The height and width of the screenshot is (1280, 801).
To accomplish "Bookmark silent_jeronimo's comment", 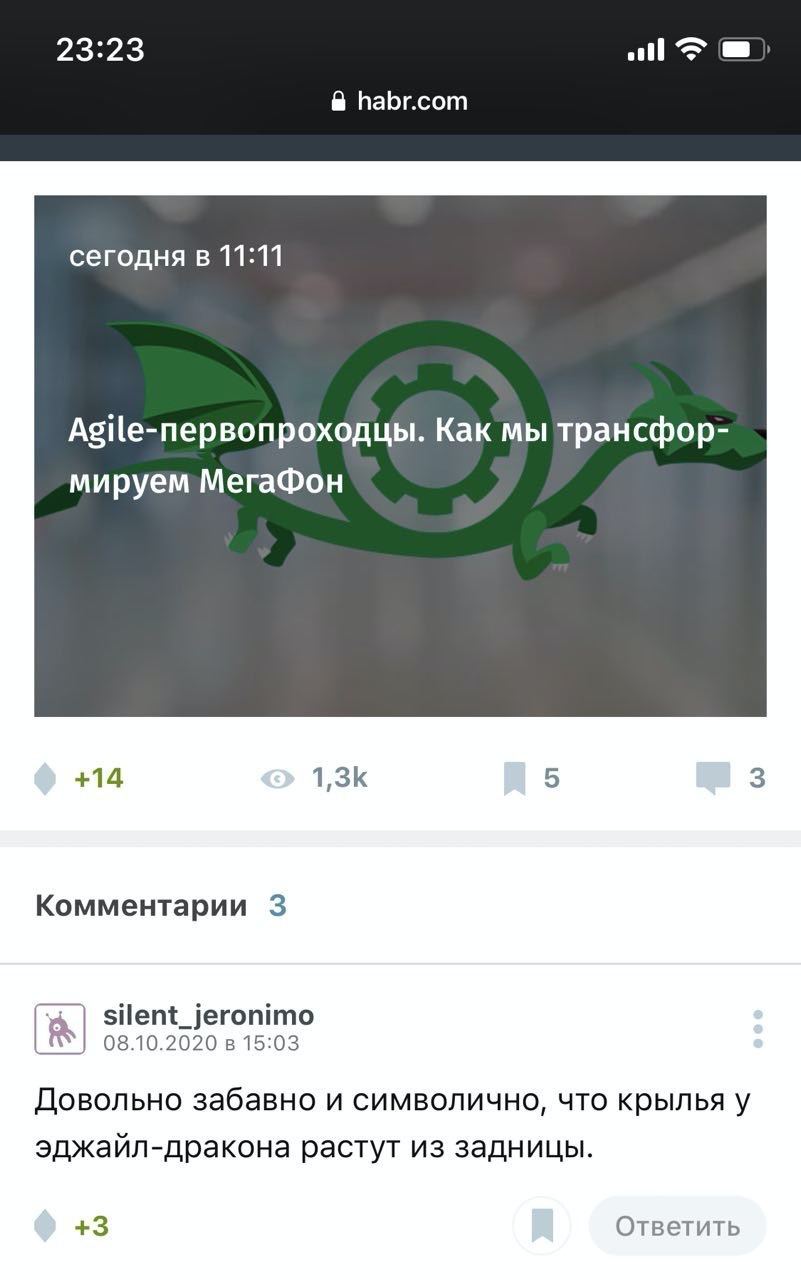I will click(x=542, y=1225).
